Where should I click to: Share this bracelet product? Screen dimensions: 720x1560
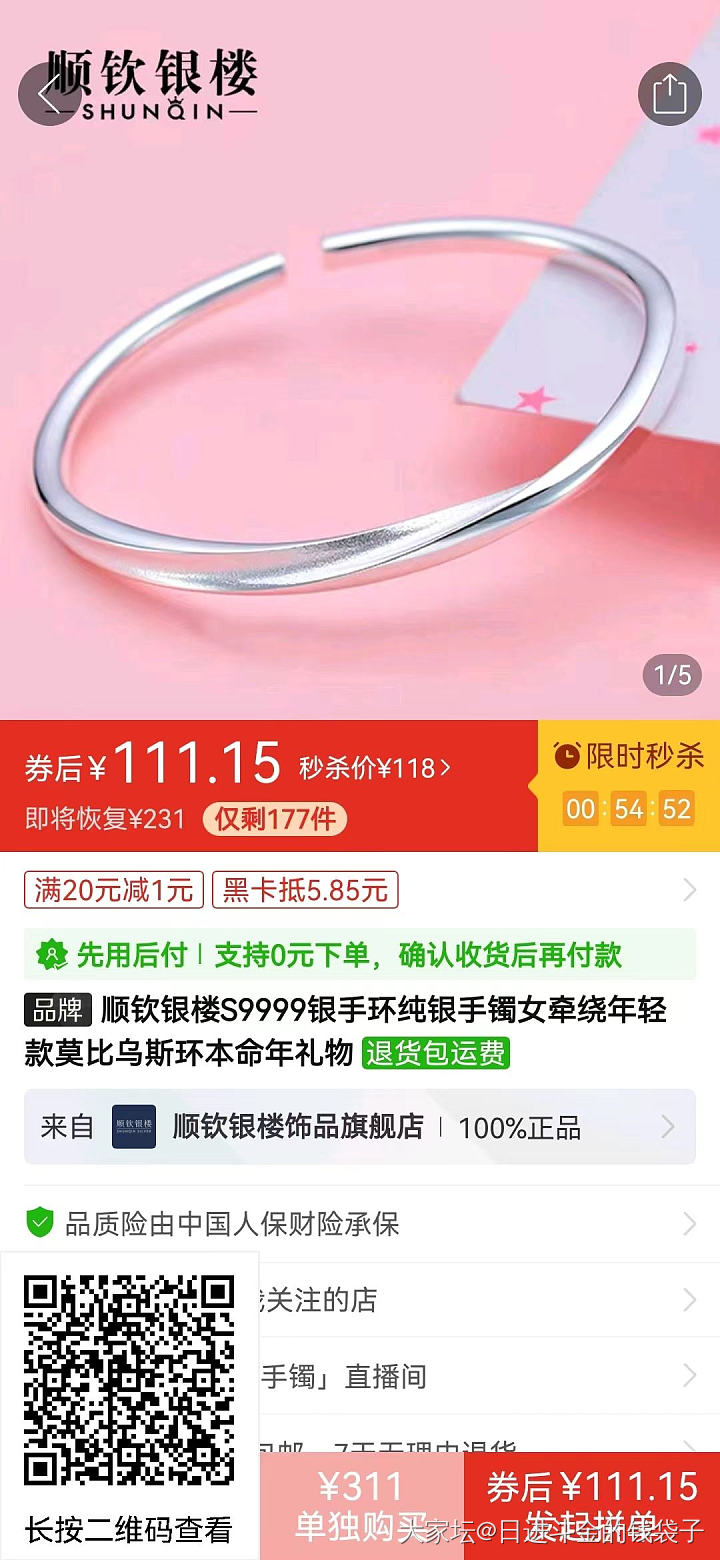click(669, 95)
